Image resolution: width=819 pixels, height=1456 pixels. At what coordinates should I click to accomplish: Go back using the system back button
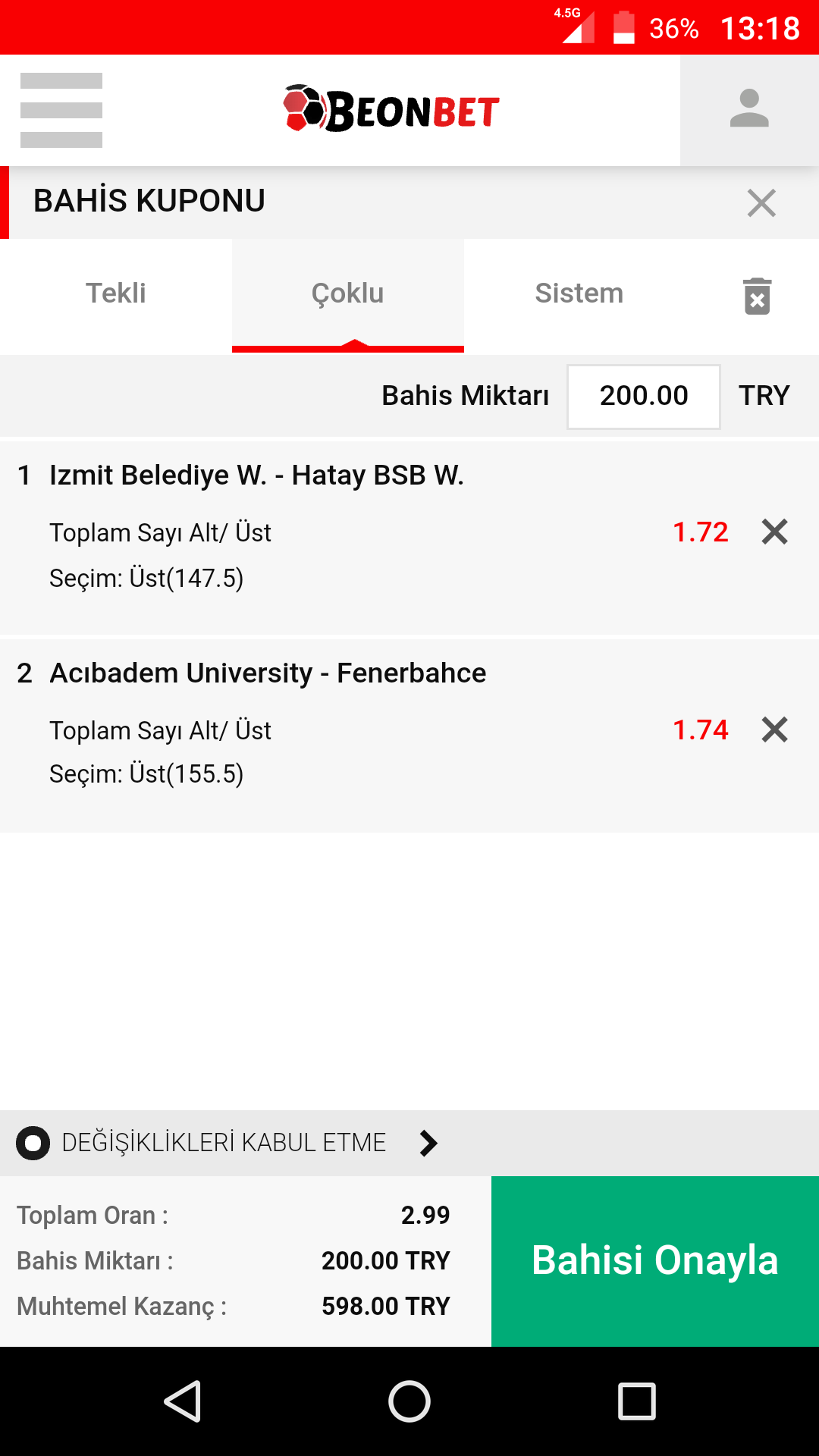pos(183,1401)
